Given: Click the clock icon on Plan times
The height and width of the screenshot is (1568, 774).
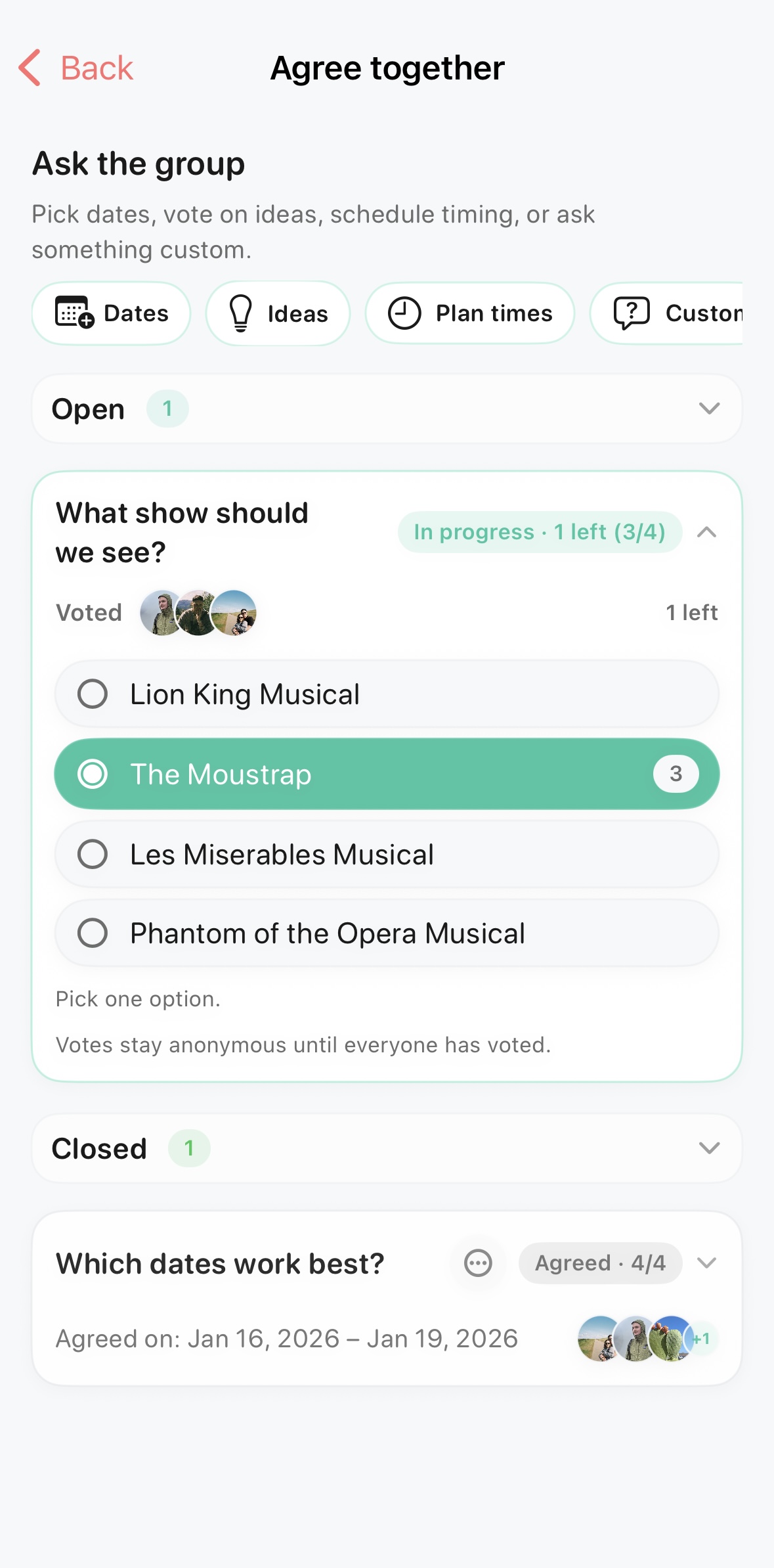Looking at the screenshot, I should point(403,313).
